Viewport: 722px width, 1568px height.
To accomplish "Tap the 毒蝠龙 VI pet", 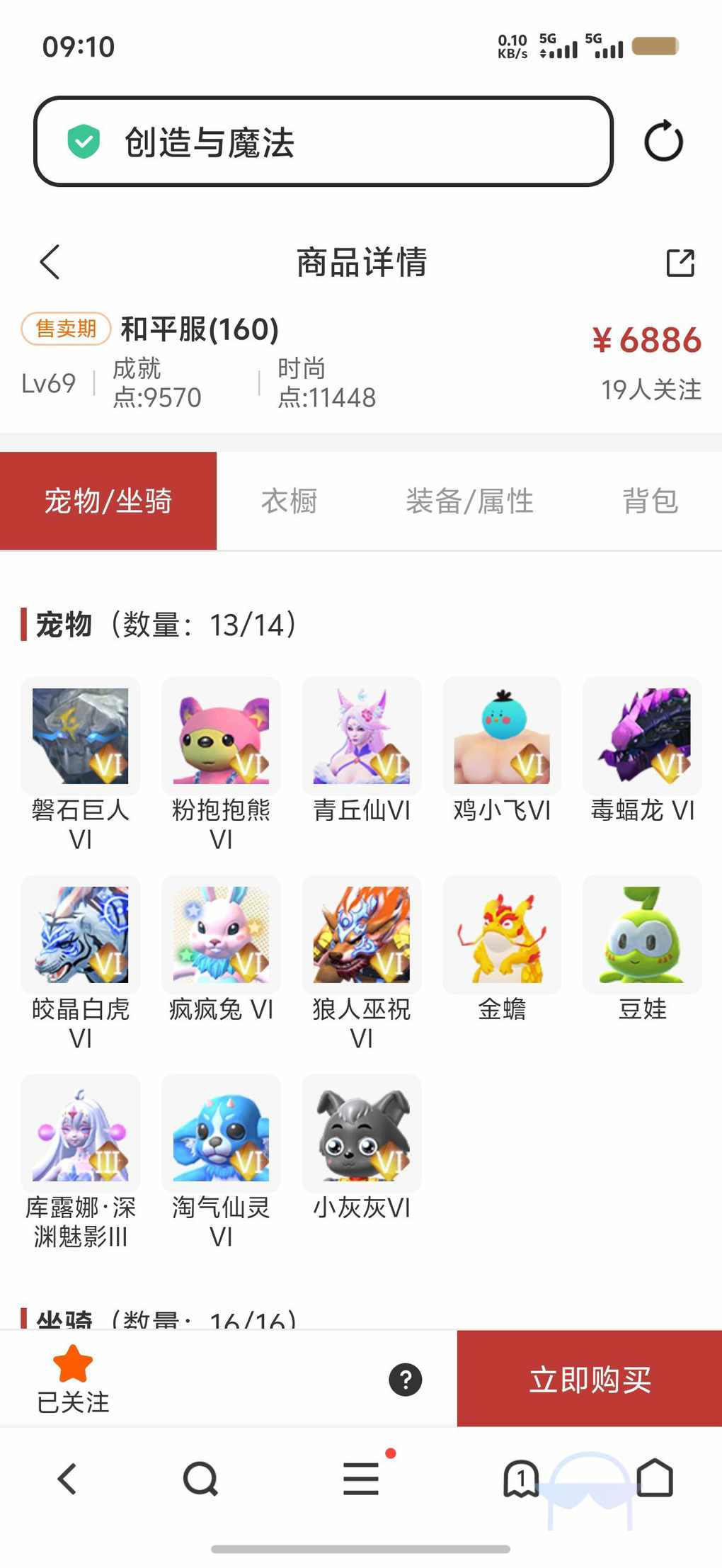I will tap(643, 737).
